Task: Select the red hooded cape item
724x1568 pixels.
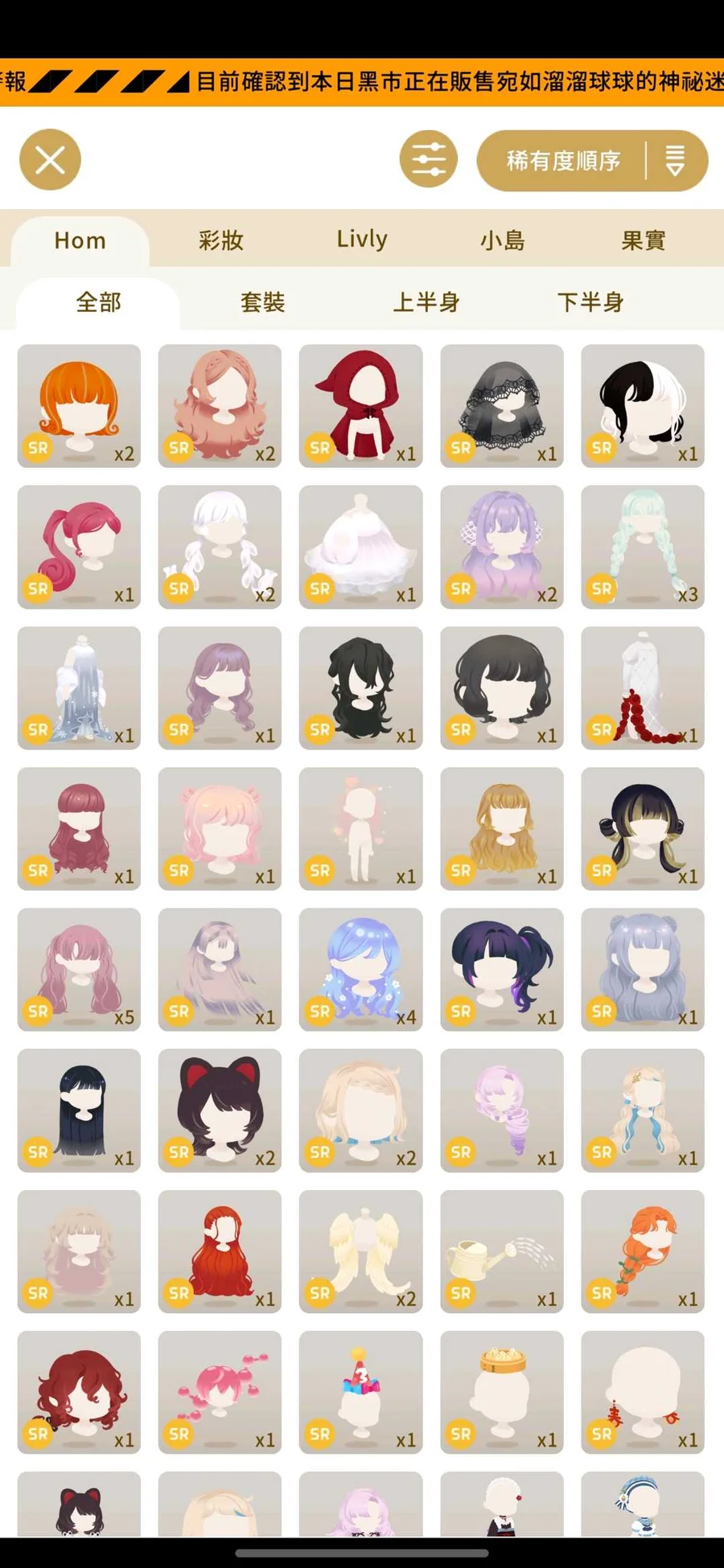Action: (x=360, y=406)
